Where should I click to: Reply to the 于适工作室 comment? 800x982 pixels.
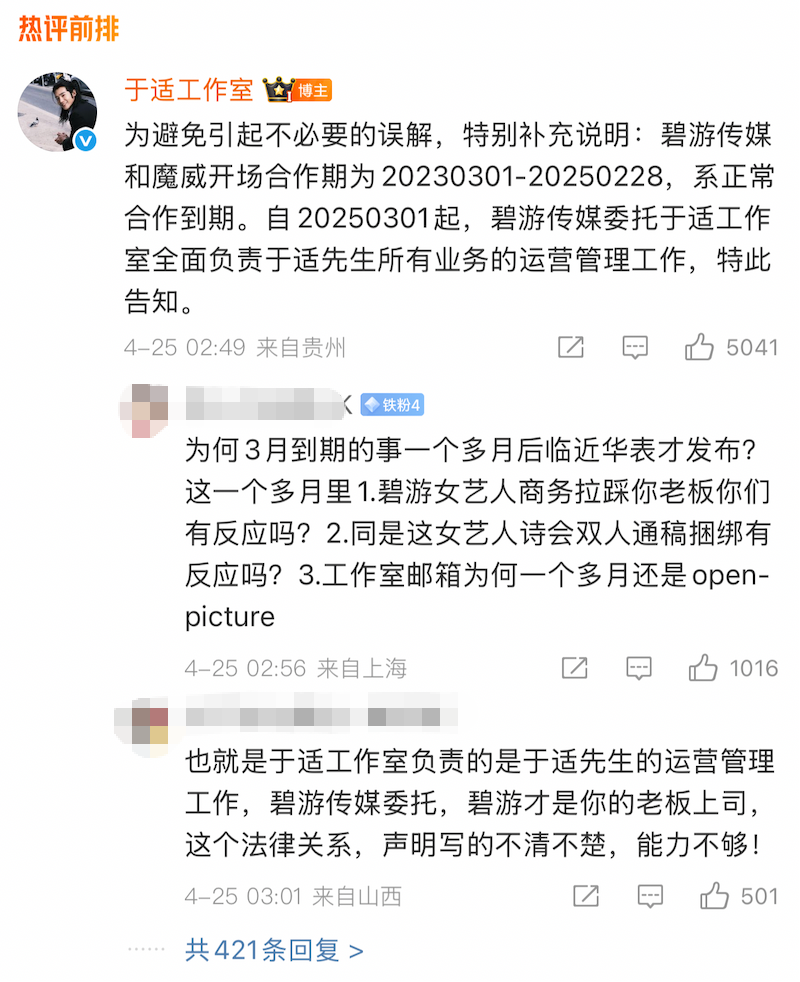click(635, 347)
